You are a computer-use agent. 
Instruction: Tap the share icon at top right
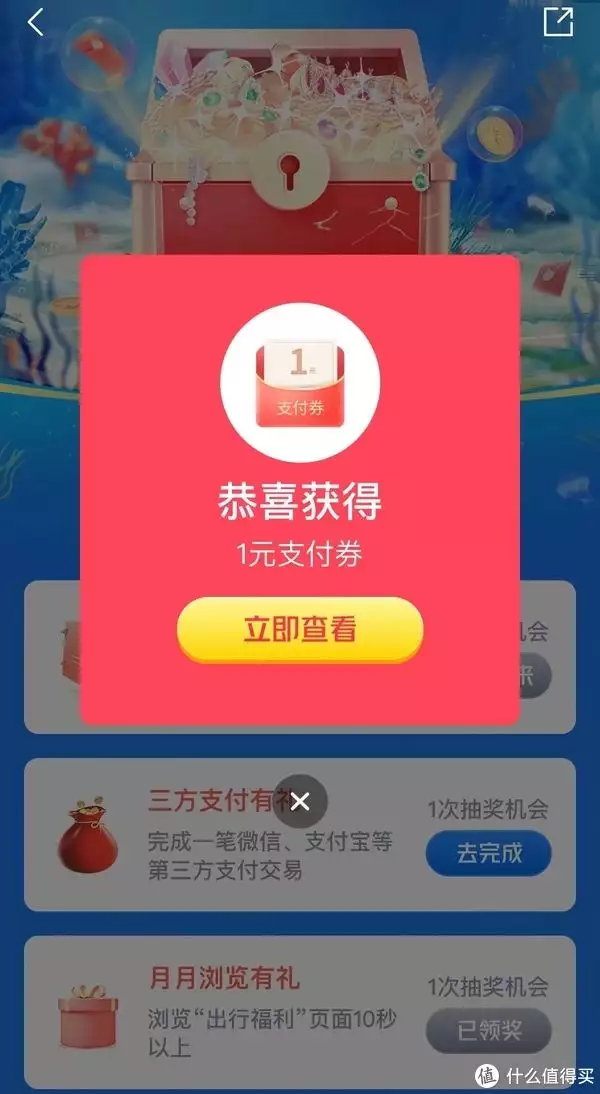(558, 22)
